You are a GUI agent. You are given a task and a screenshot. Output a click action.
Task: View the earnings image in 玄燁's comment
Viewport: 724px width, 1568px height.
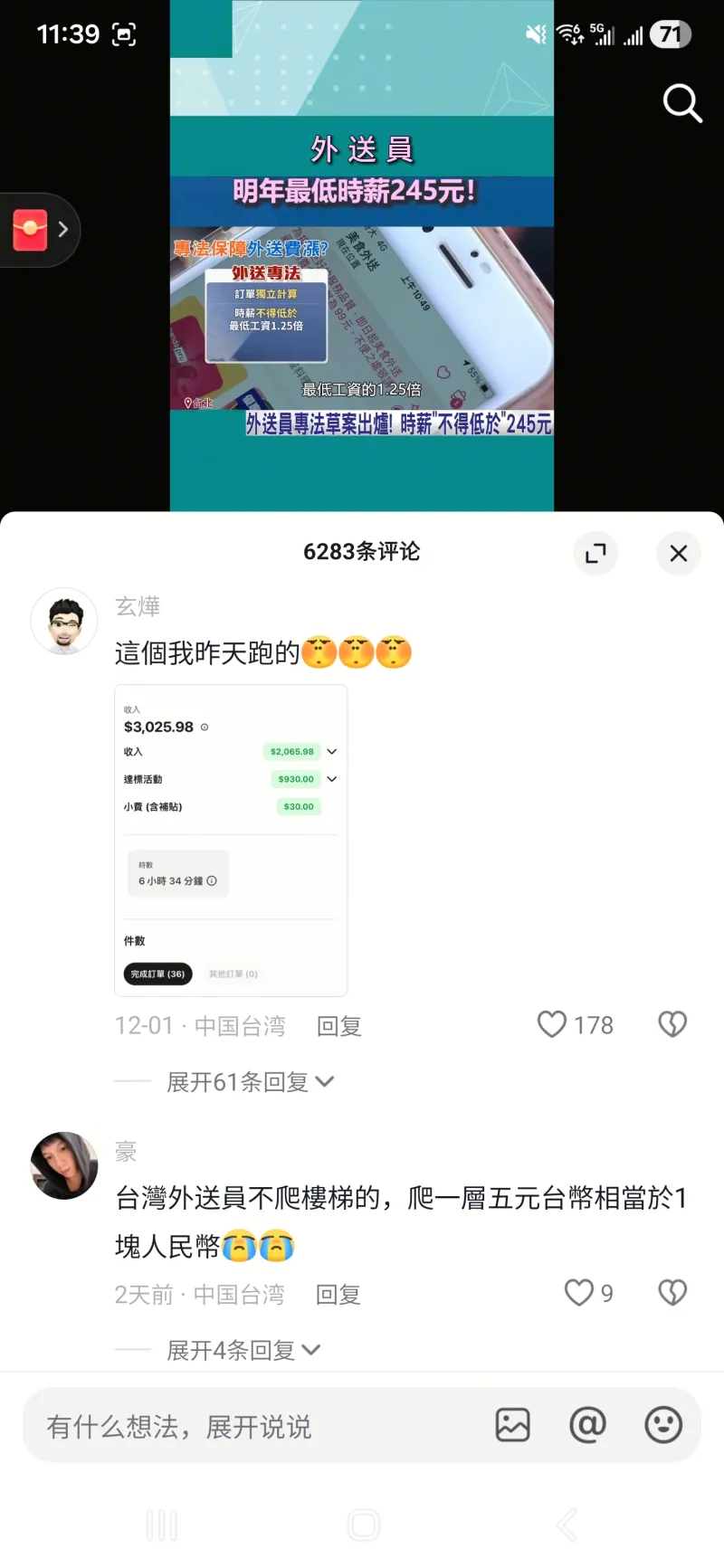pyautogui.click(x=231, y=841)
